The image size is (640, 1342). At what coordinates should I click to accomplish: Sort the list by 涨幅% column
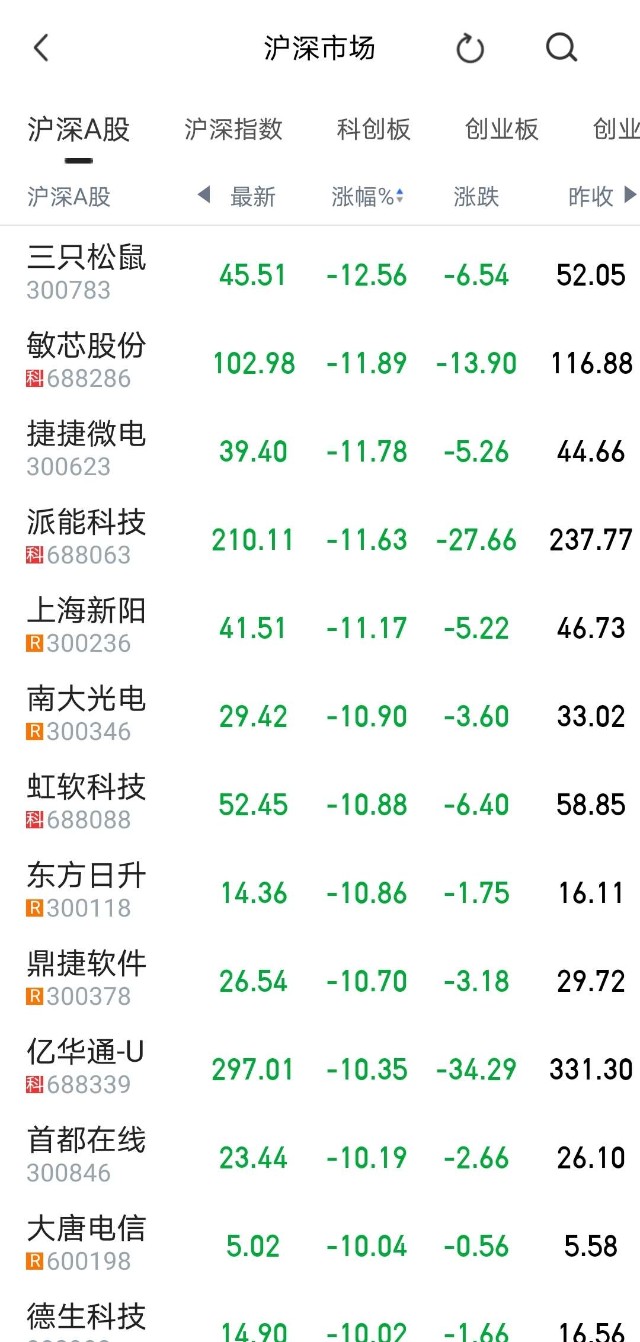tap(367, 197)
